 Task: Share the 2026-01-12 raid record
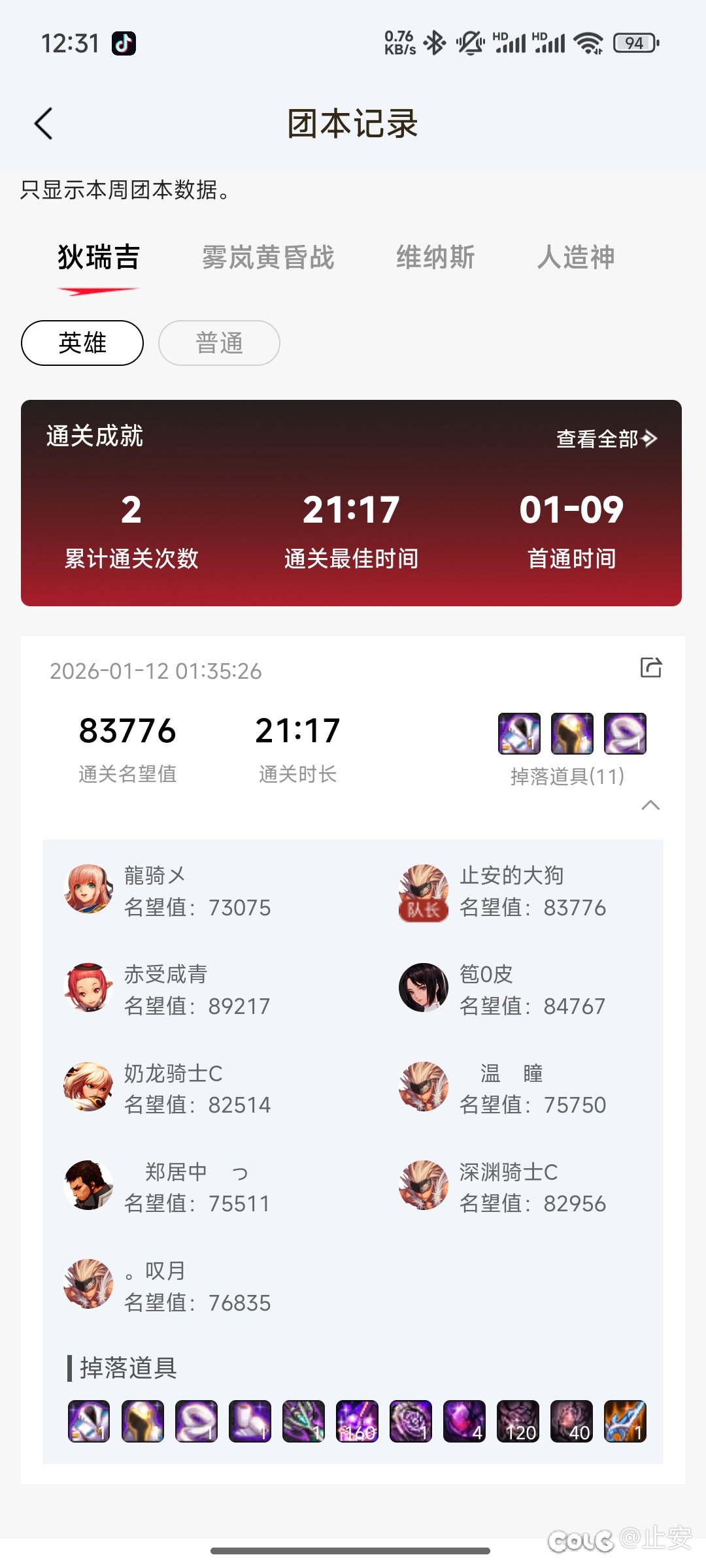point(650,668)
